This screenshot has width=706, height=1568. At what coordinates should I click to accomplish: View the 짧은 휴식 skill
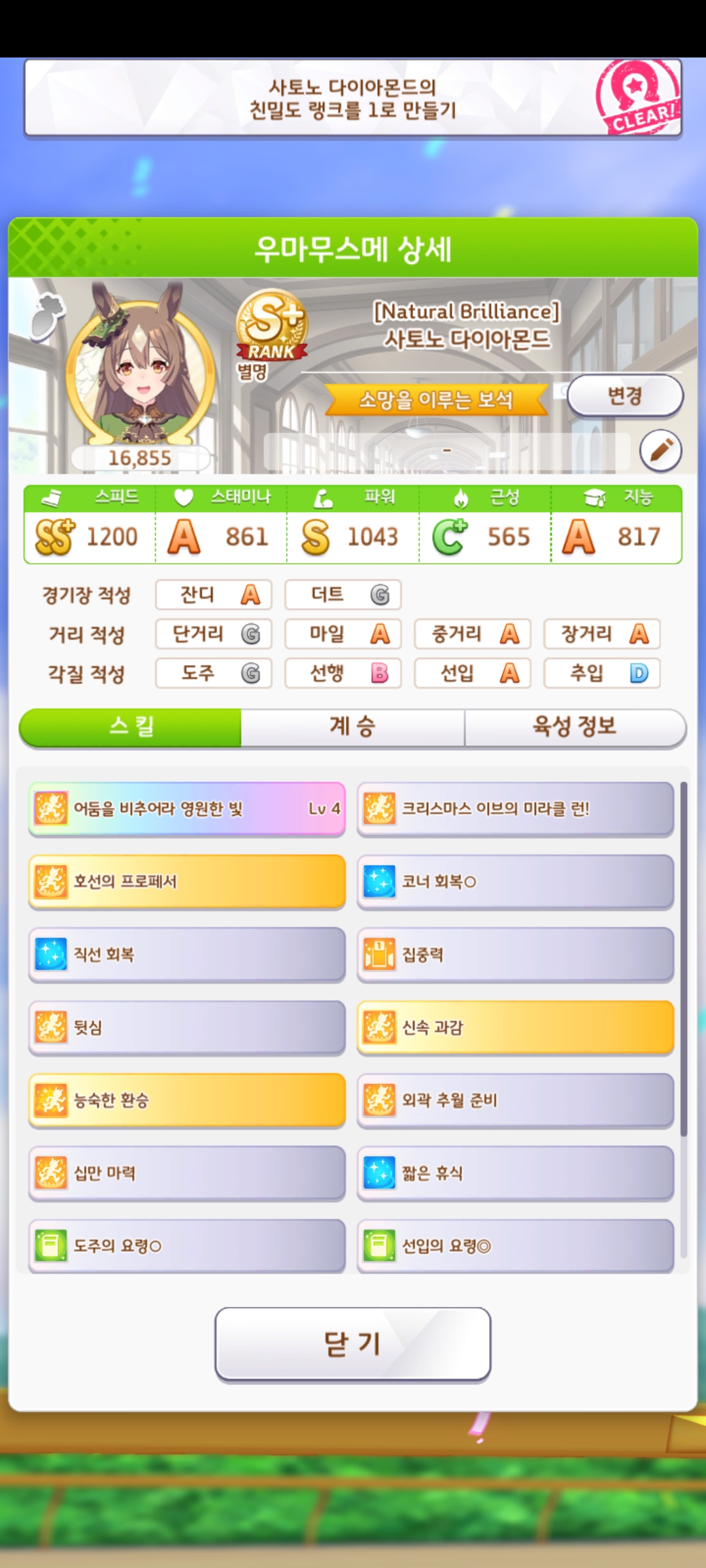(515, 1173)
